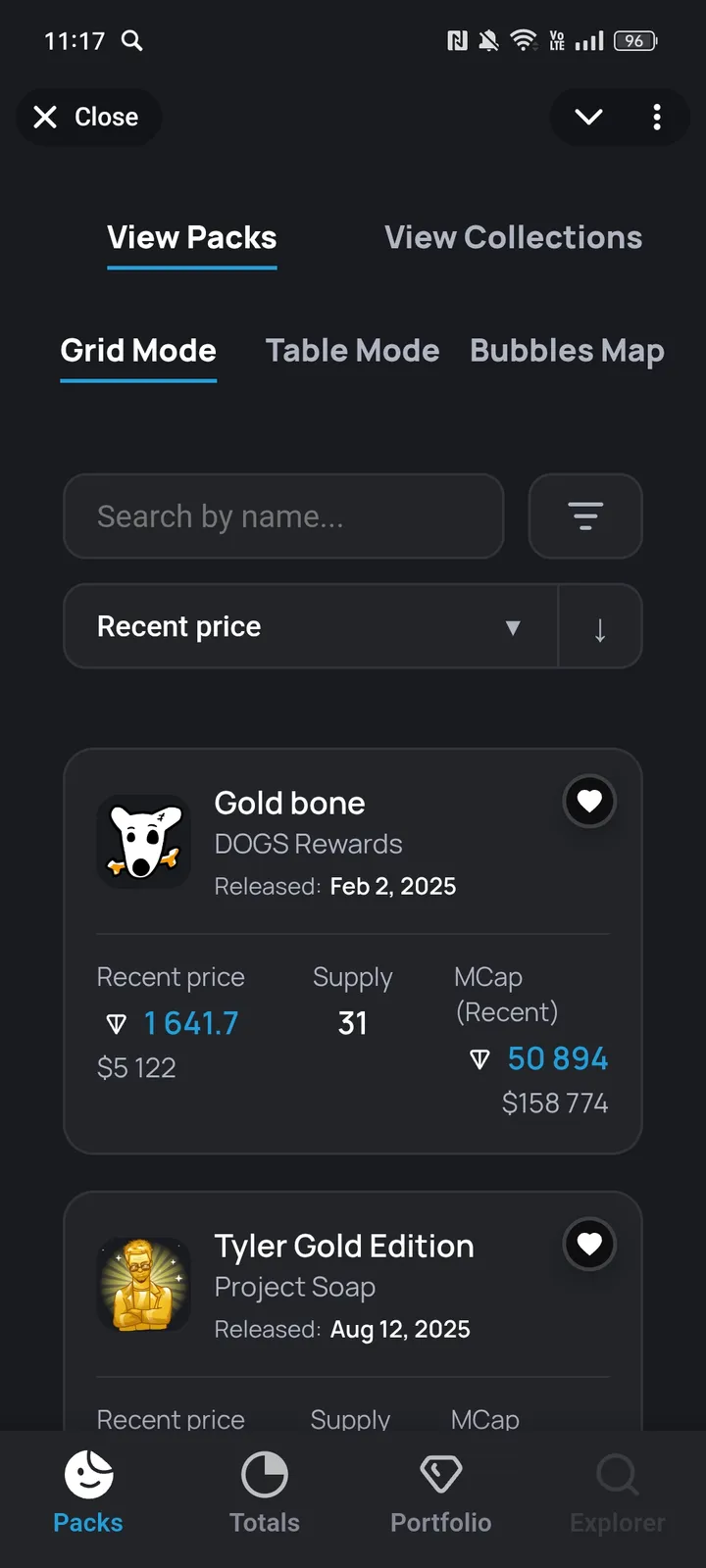Viewport: 706px width, 1568px height.
Task: Open the Explorer section from bottom bar
Action: [x=617, y=1474]
